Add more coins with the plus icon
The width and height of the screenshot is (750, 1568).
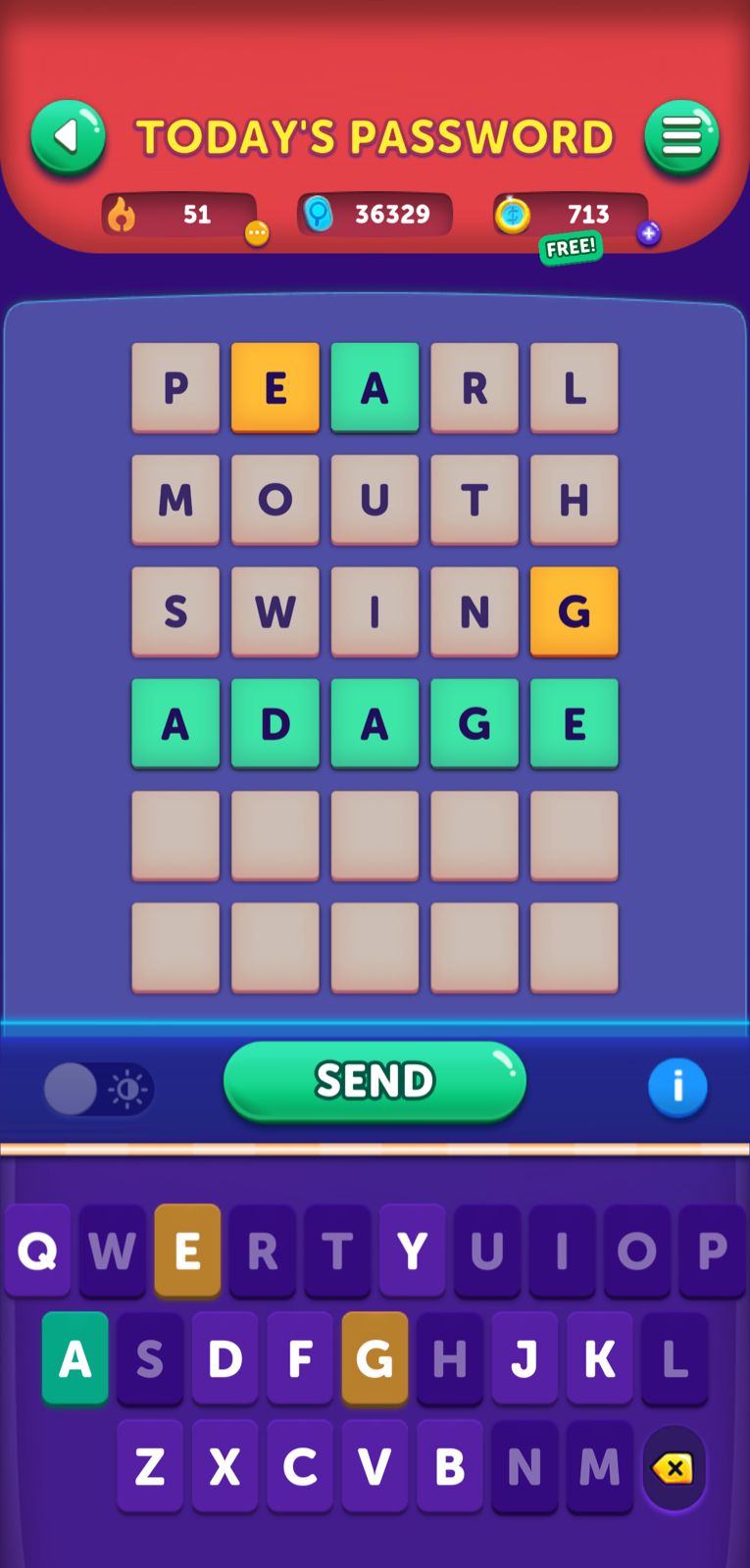click(648, 233)
